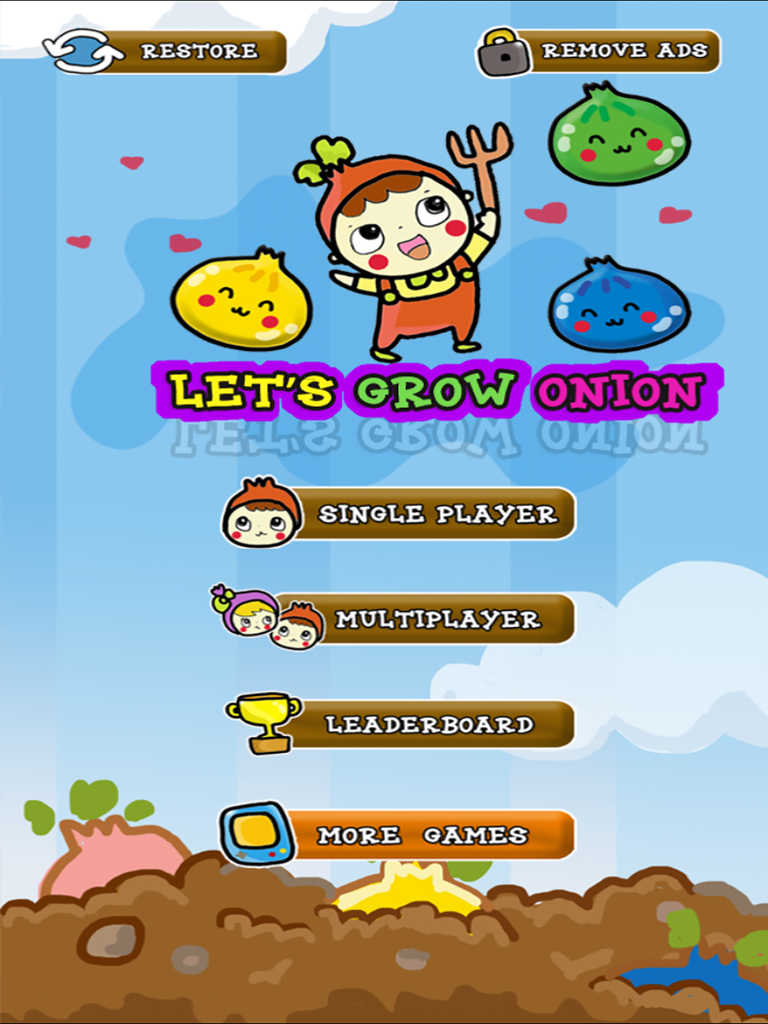
Task: Click the winking yellow onion on the left
Action: (x=240, y=298)
